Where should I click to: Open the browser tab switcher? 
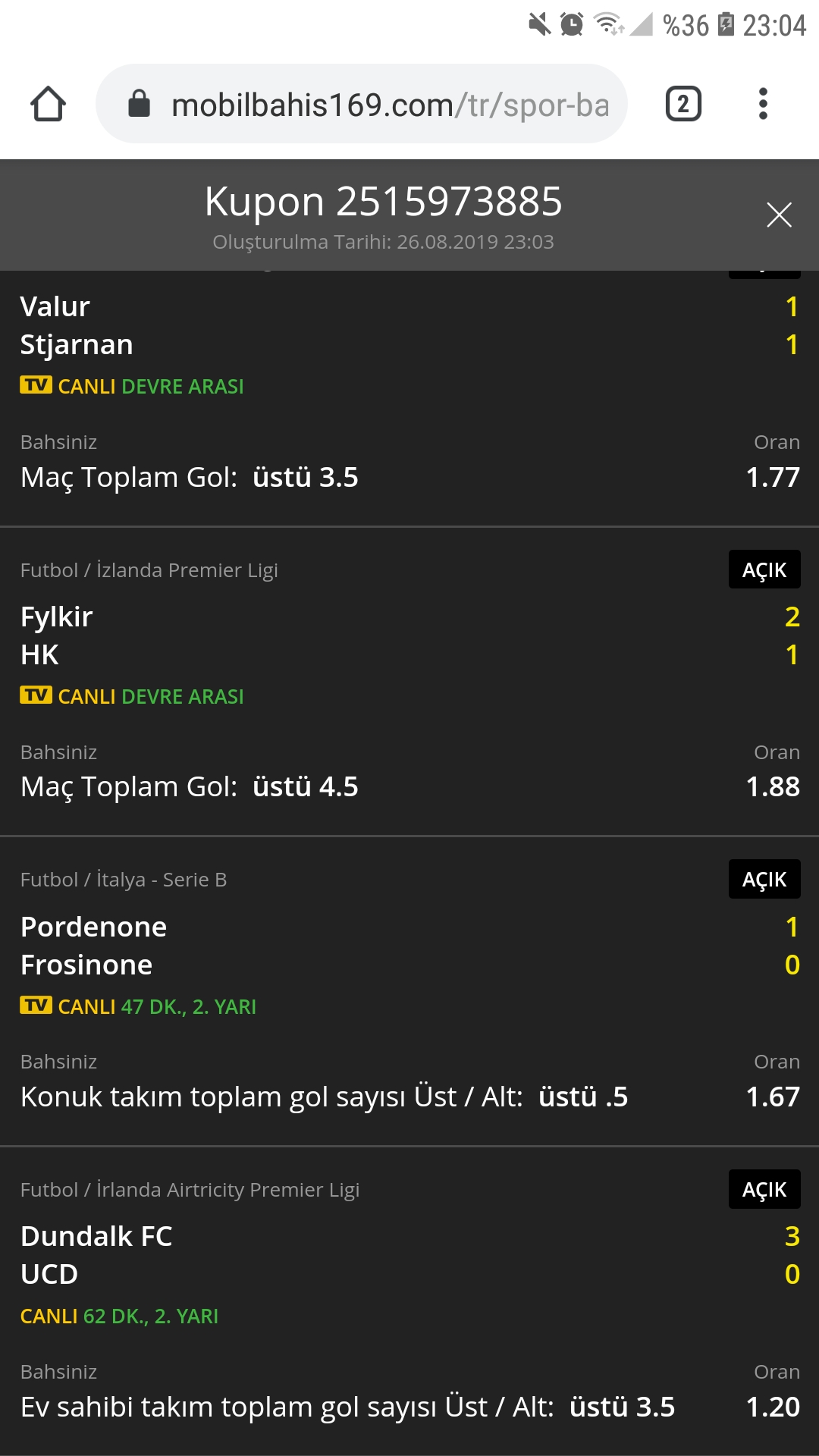click(x=683, y=104)
